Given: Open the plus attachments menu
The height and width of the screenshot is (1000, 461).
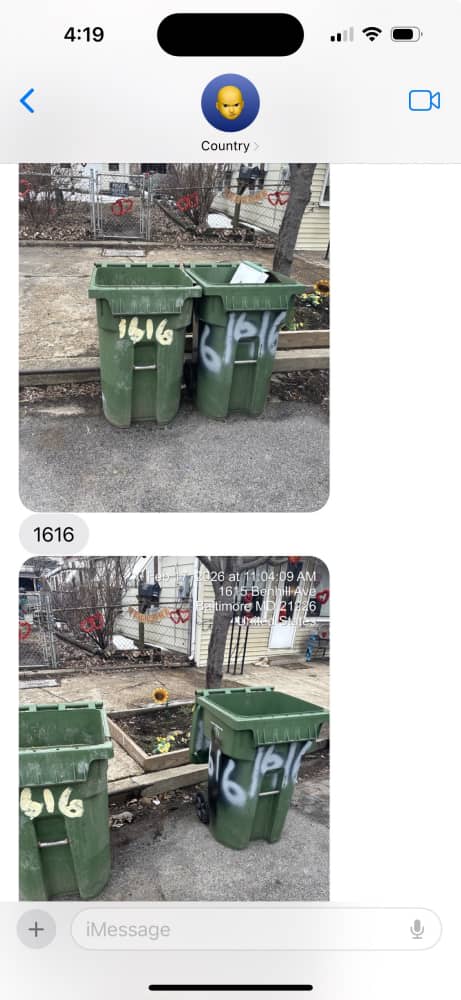Looking at the screenshot, I should pyautogui.click(x=36, y=929).
